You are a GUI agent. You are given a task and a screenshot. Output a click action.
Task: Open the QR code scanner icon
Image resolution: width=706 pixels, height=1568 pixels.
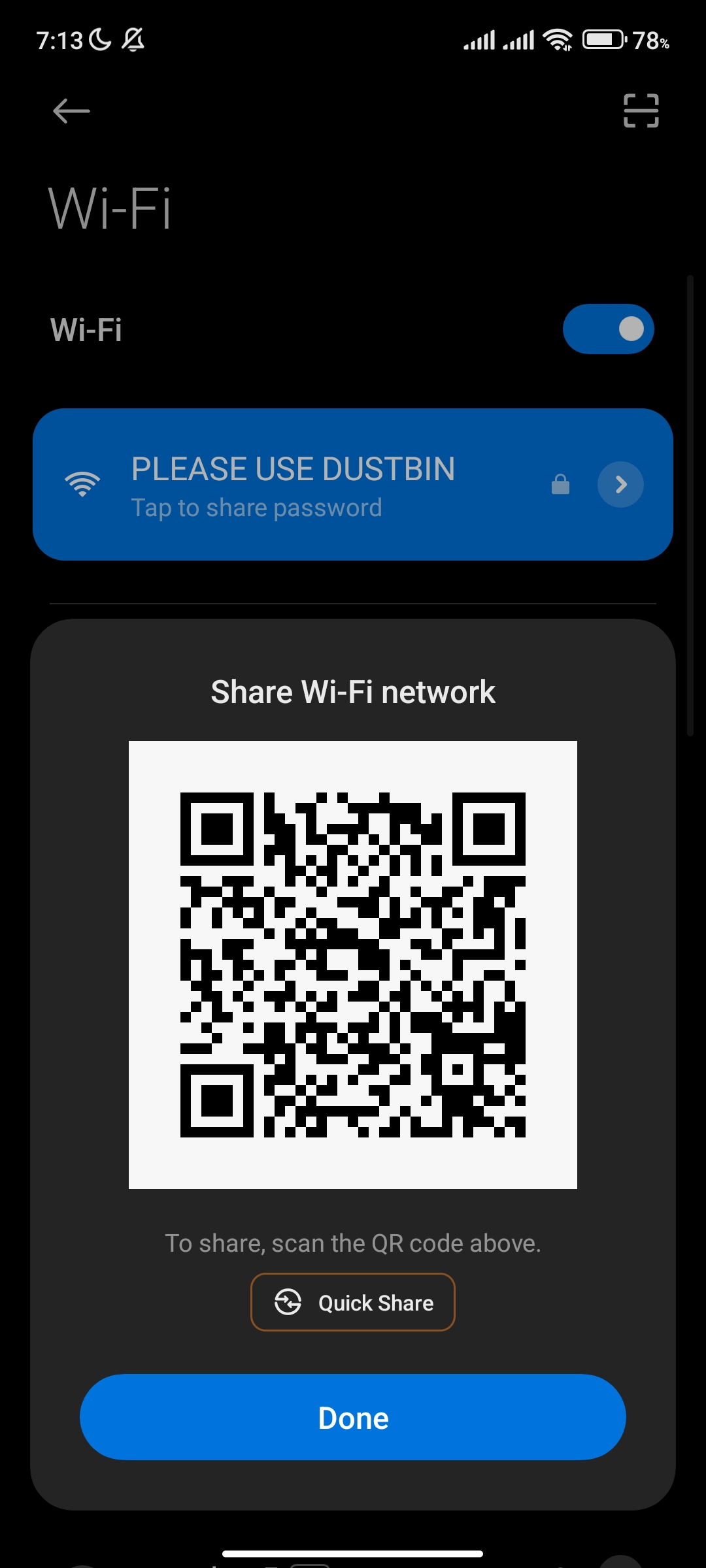(641, 110)
